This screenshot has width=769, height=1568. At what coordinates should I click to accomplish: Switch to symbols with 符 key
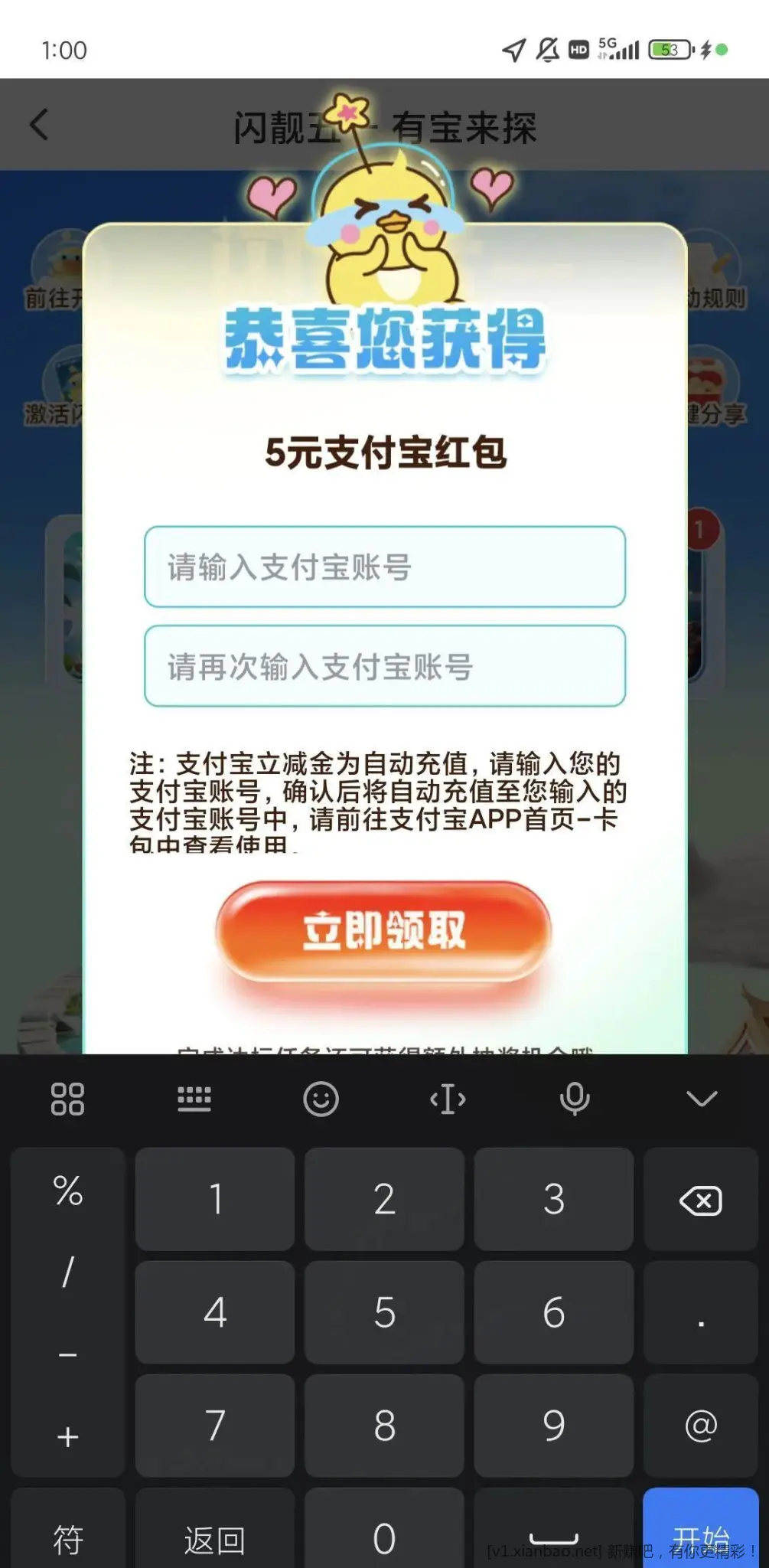[x=67, y=1539]
